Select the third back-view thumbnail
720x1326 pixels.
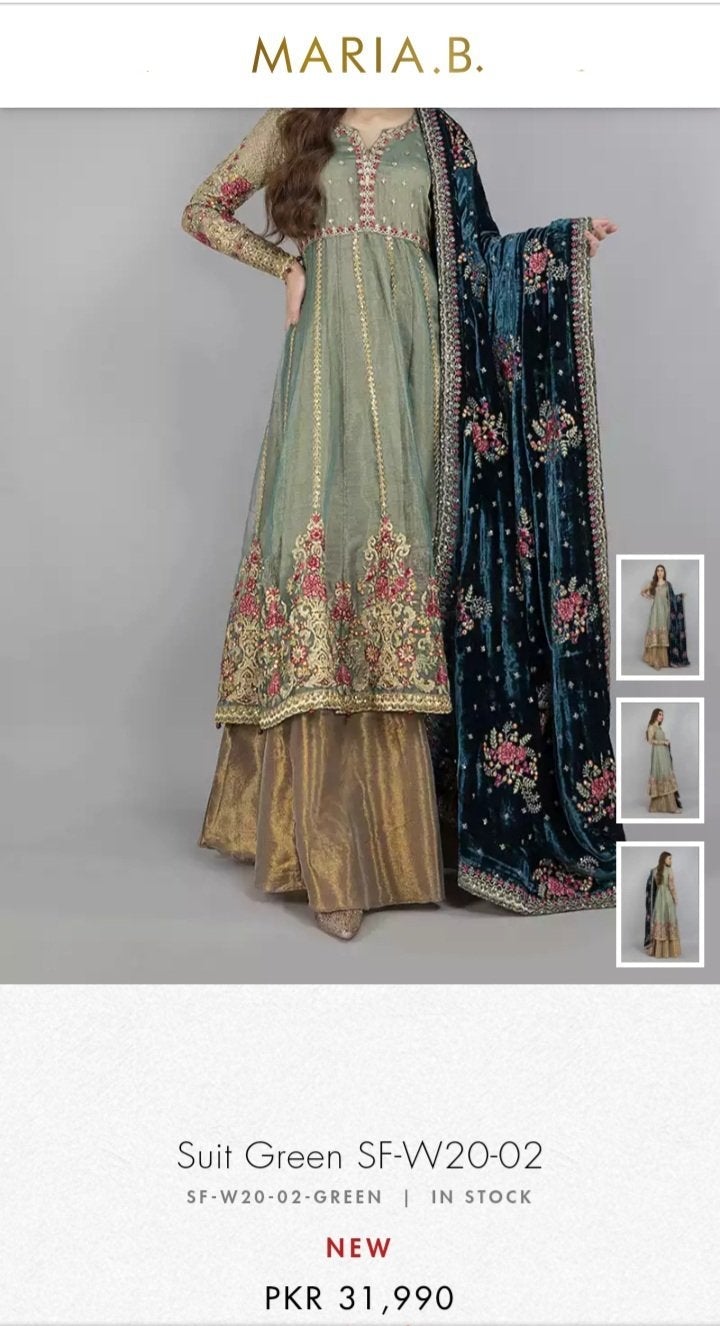[660, 904]
